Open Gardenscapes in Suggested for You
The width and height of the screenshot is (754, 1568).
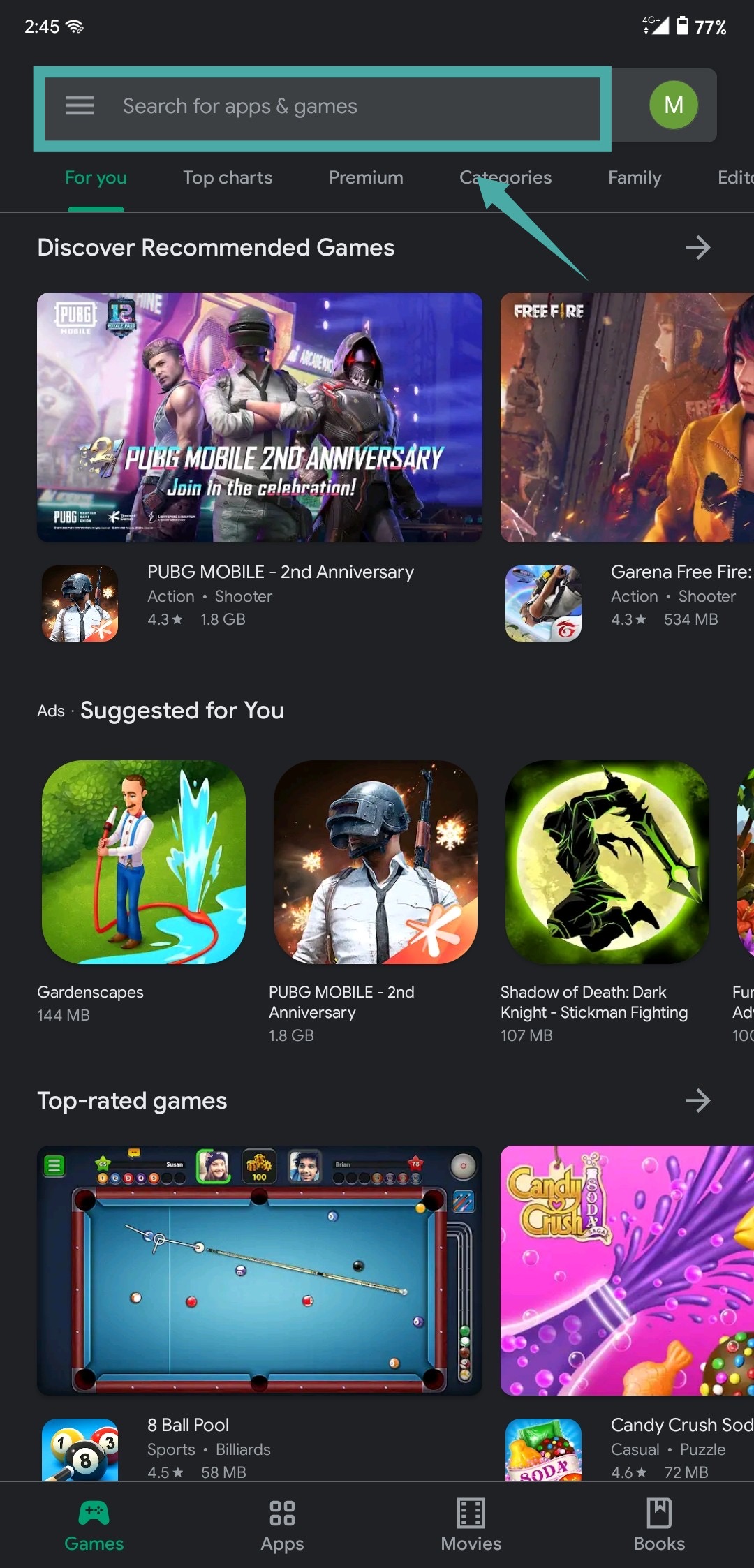click(144, 862)
